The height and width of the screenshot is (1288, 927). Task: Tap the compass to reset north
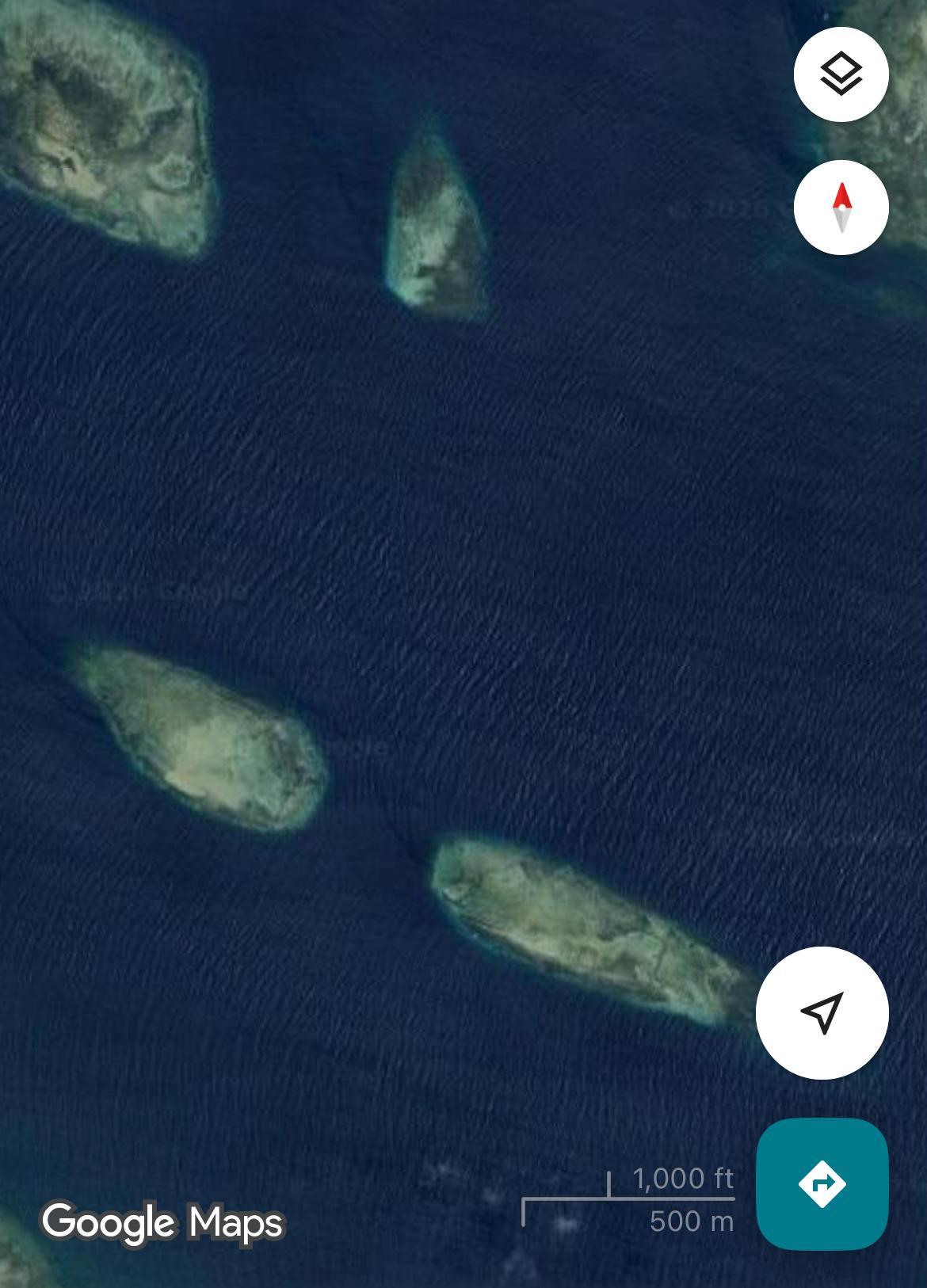click(x=841, y=208)
